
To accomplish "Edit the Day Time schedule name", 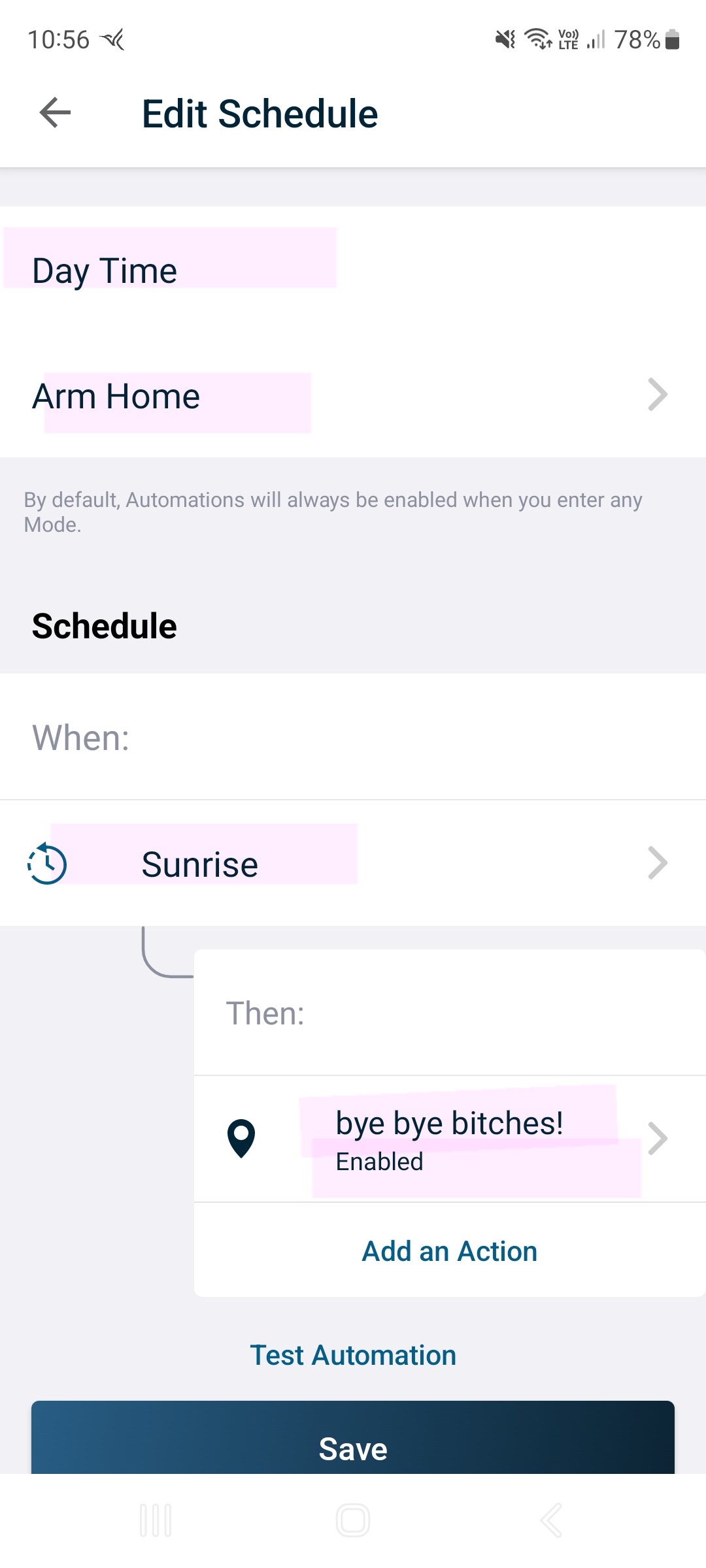I will point(105,270).
